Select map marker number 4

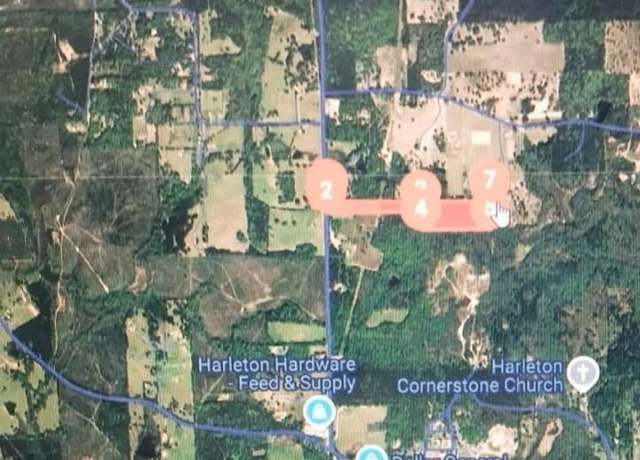tap(421, 209)
